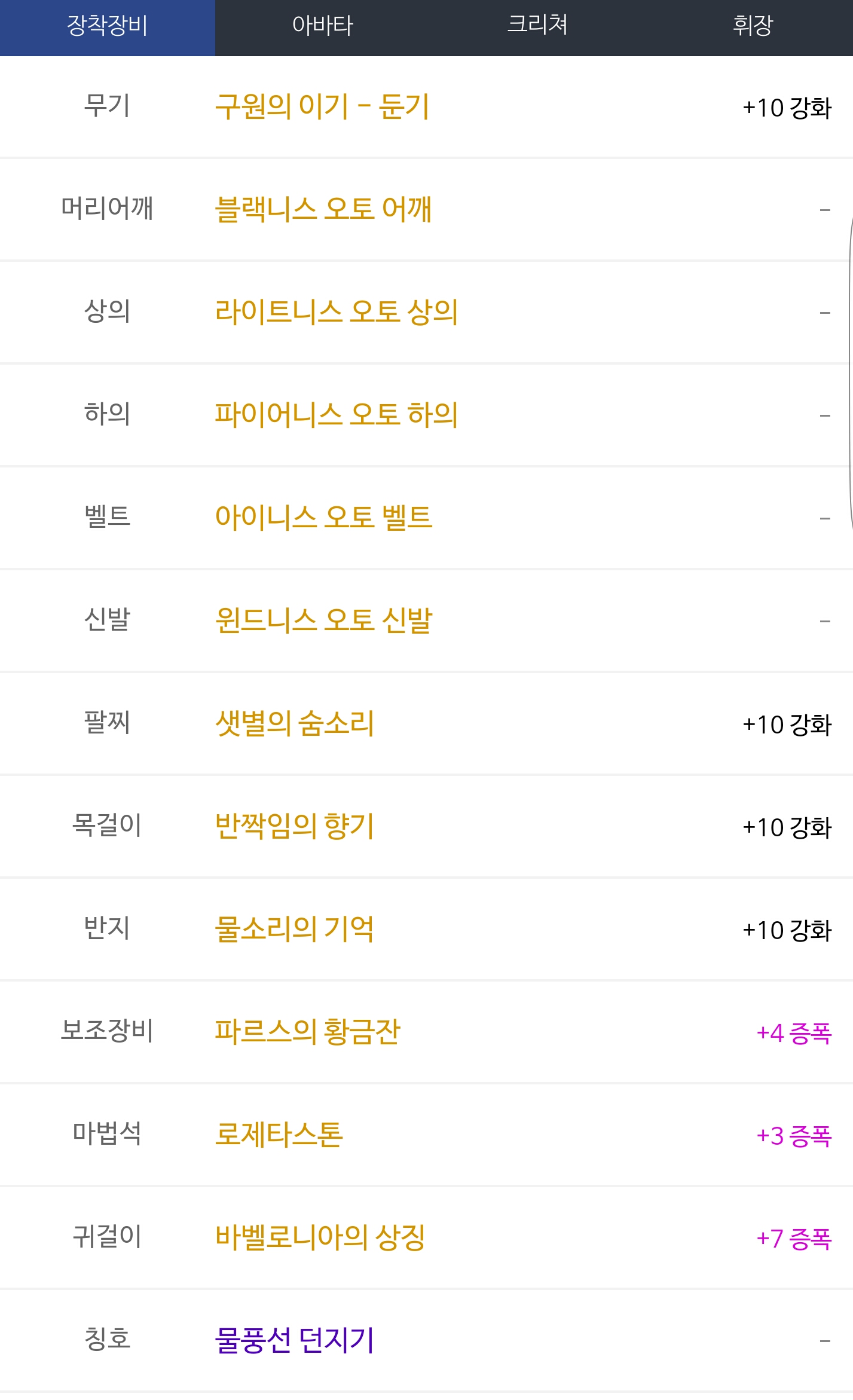Open the 크리쳐 tab
853x1400 pixels.
(x=537, y=26)
